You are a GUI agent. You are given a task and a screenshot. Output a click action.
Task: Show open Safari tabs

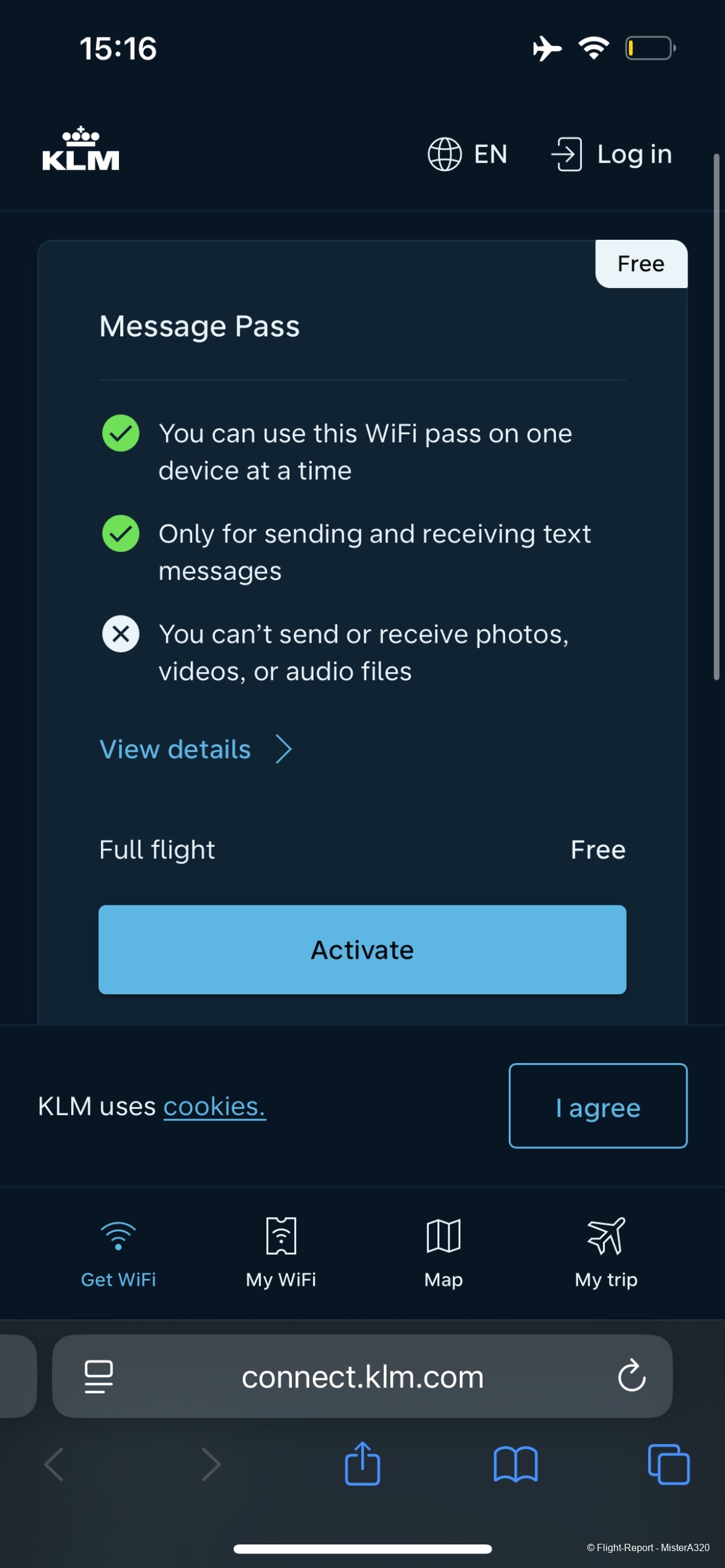click(668, 1464)
